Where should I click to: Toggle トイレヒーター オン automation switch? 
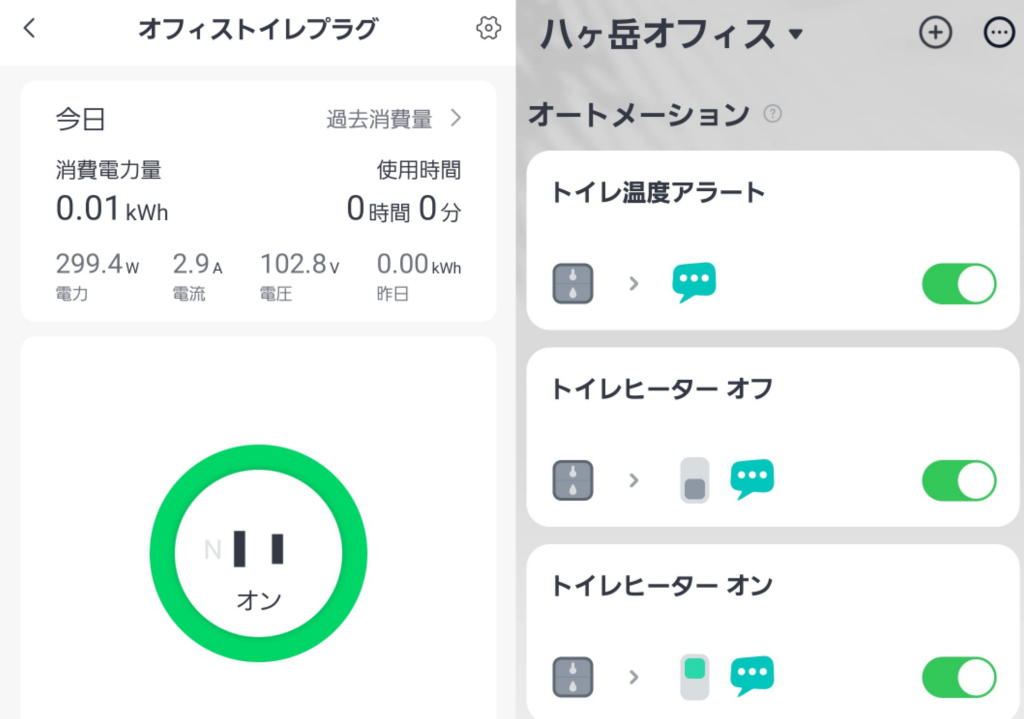click(958, 677)
